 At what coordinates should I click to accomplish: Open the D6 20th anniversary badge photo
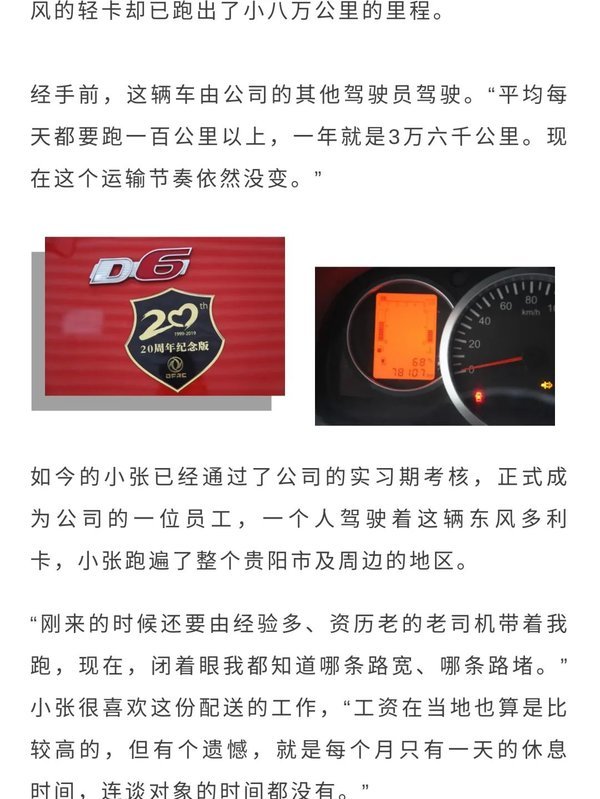click(164, 316)
